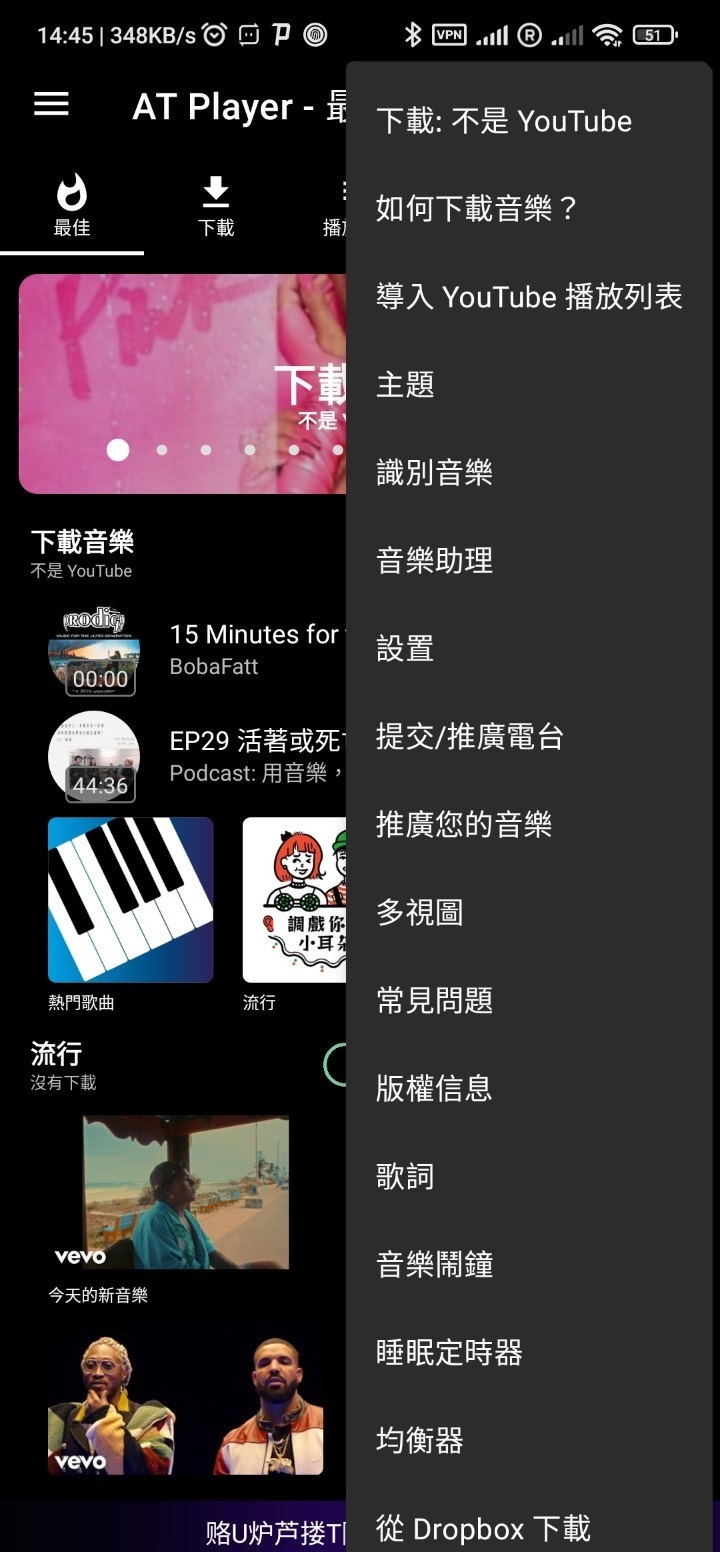The width and height of the screenshot is (720, 1552).
Task: Open the 多視圖 multi-view option
Action: click(420, 912)
